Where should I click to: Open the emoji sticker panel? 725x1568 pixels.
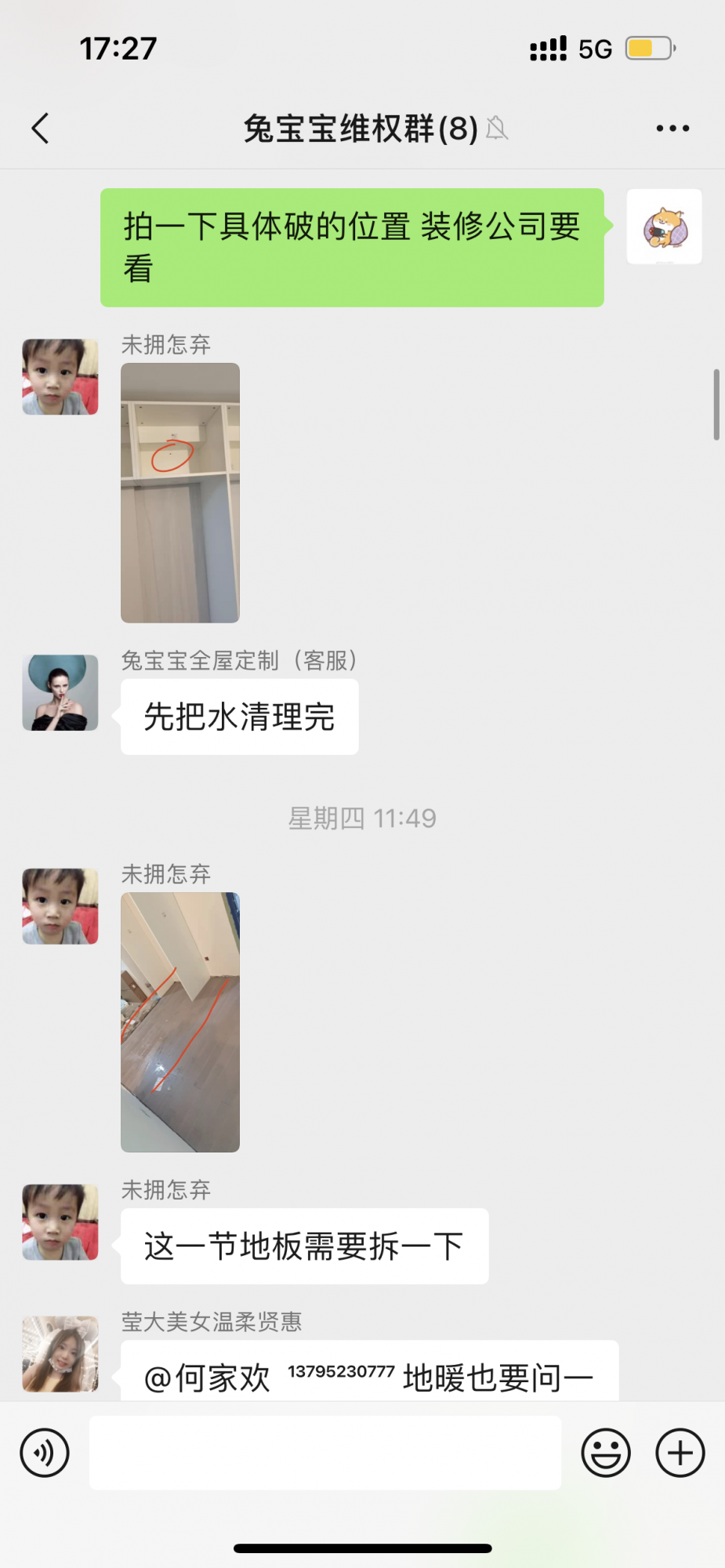[x=605, y=1453]
